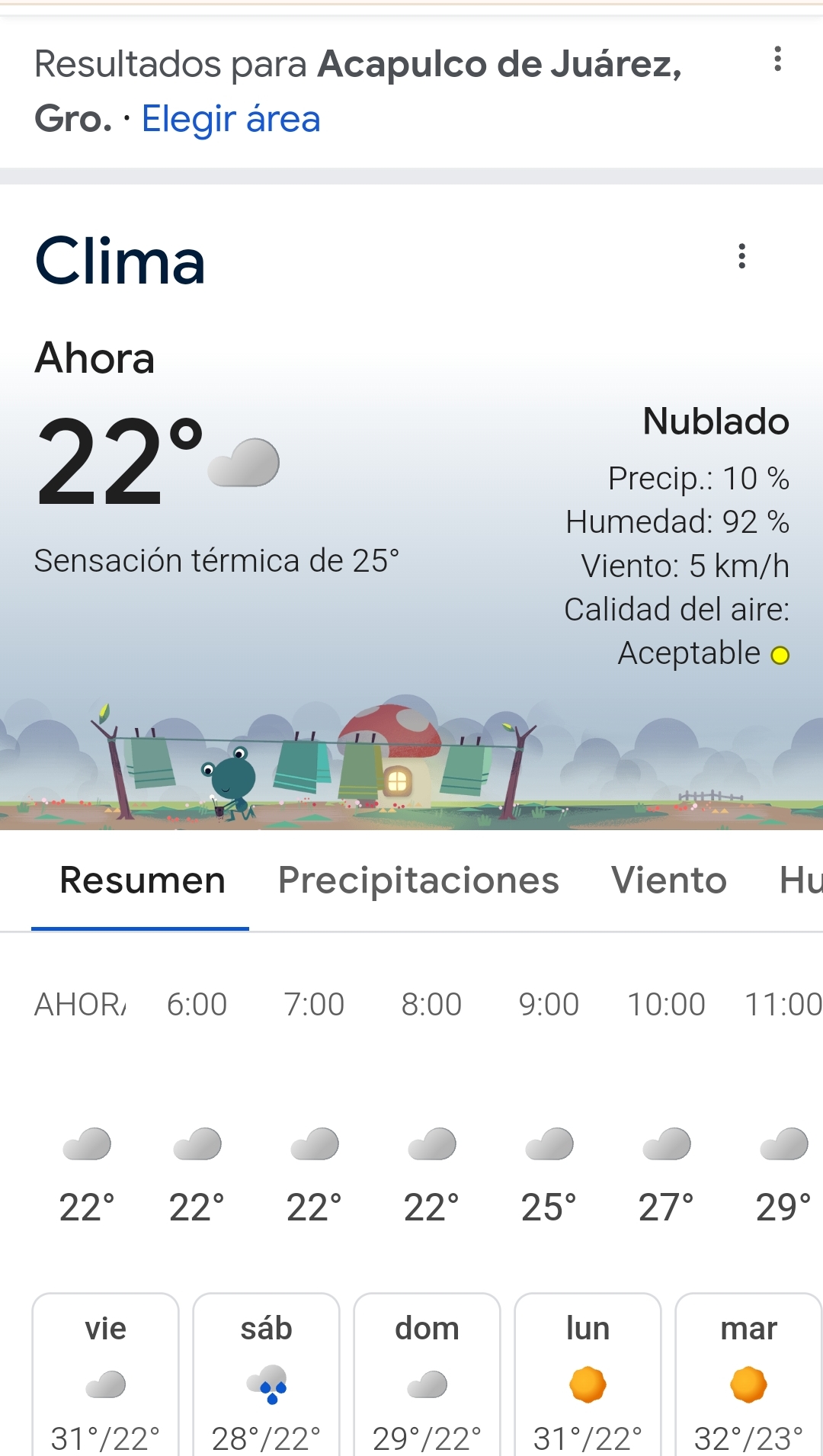This screenshot has height=1456, width=823.
Task: Select the dom forecast card
Action: 427,1376
